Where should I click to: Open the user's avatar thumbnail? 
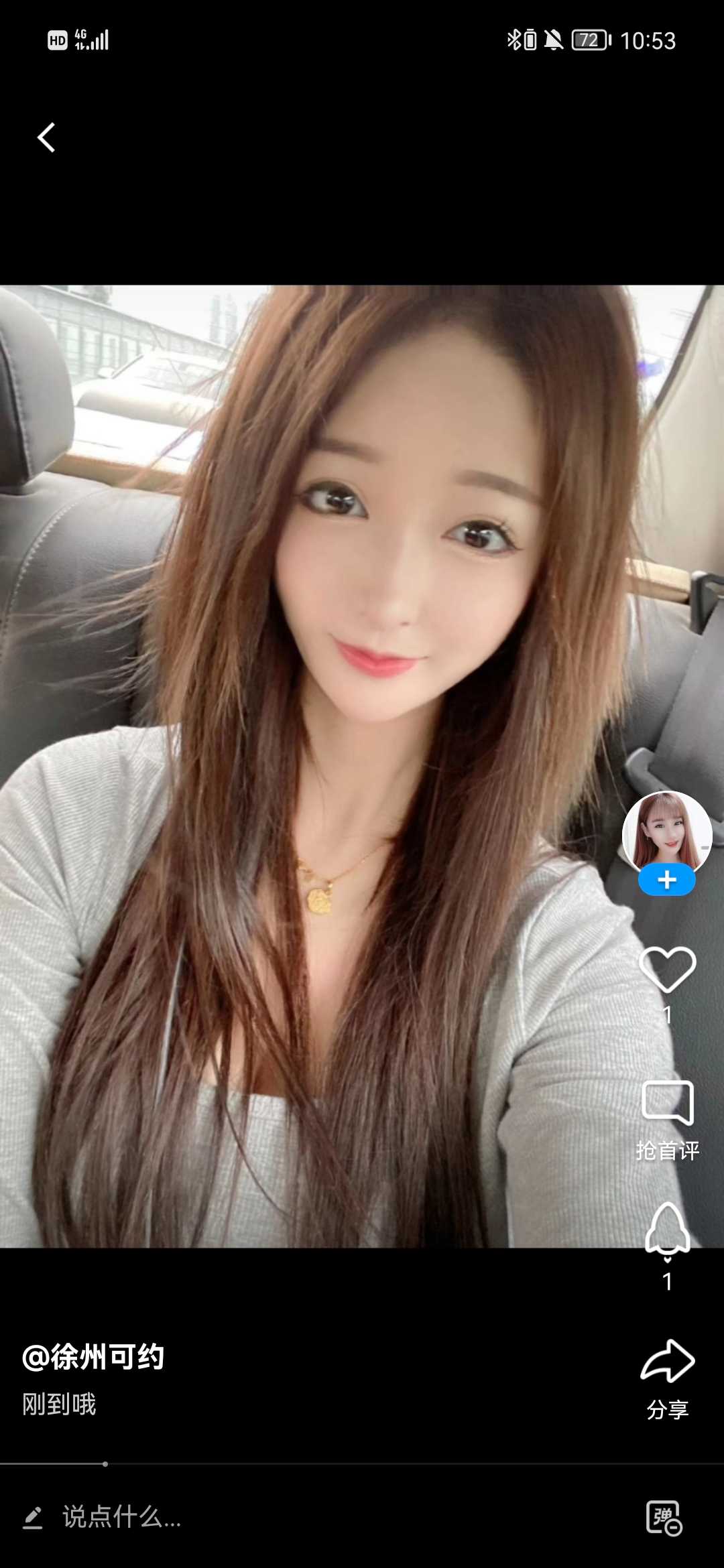point(667,828)
